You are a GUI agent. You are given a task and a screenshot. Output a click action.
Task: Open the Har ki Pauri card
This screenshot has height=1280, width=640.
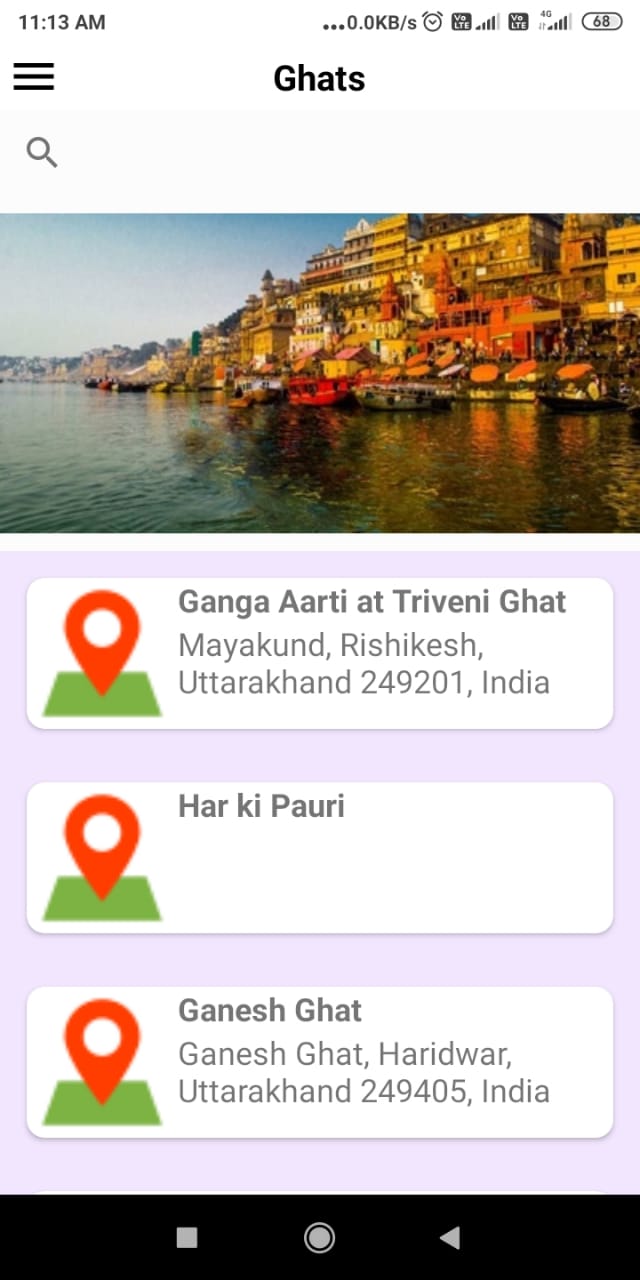(x=320, y=857)
